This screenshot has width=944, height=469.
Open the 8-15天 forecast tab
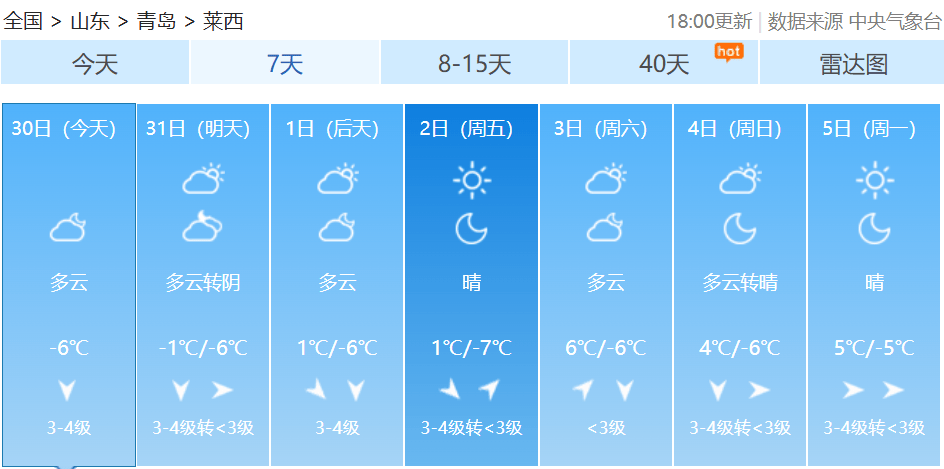[x=475, y=64]
